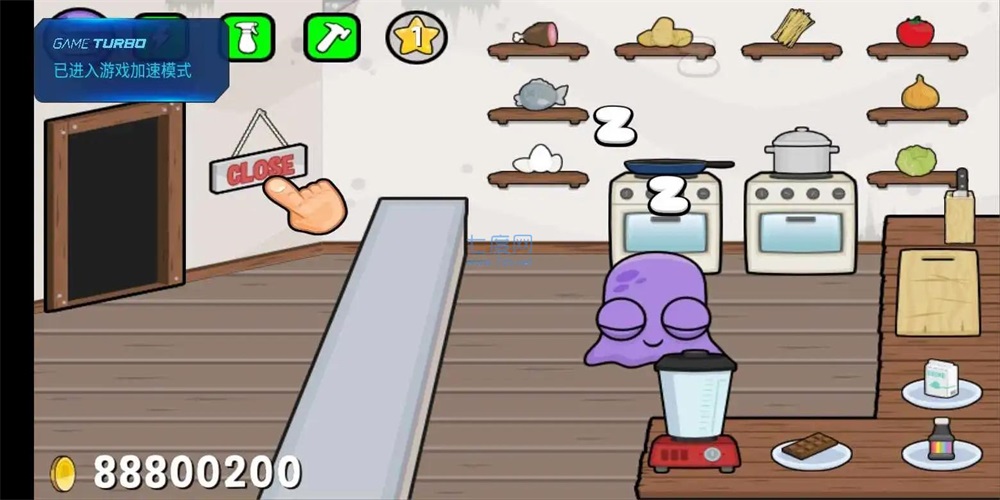Pick the milk carton on the plate
Viewport: 1000px width, 500px height.
coord(941,380)
